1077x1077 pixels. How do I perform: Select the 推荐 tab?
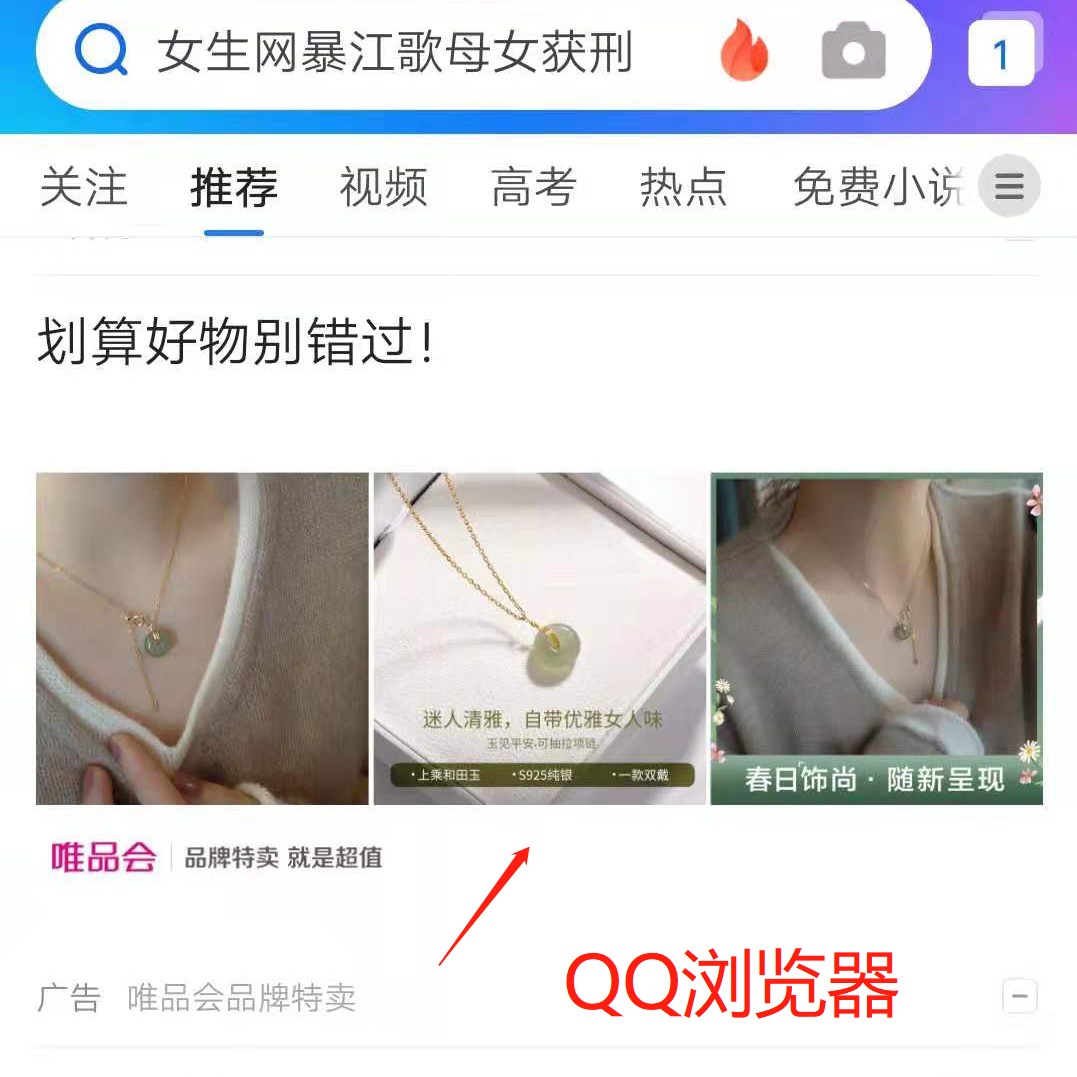[234, 187]
